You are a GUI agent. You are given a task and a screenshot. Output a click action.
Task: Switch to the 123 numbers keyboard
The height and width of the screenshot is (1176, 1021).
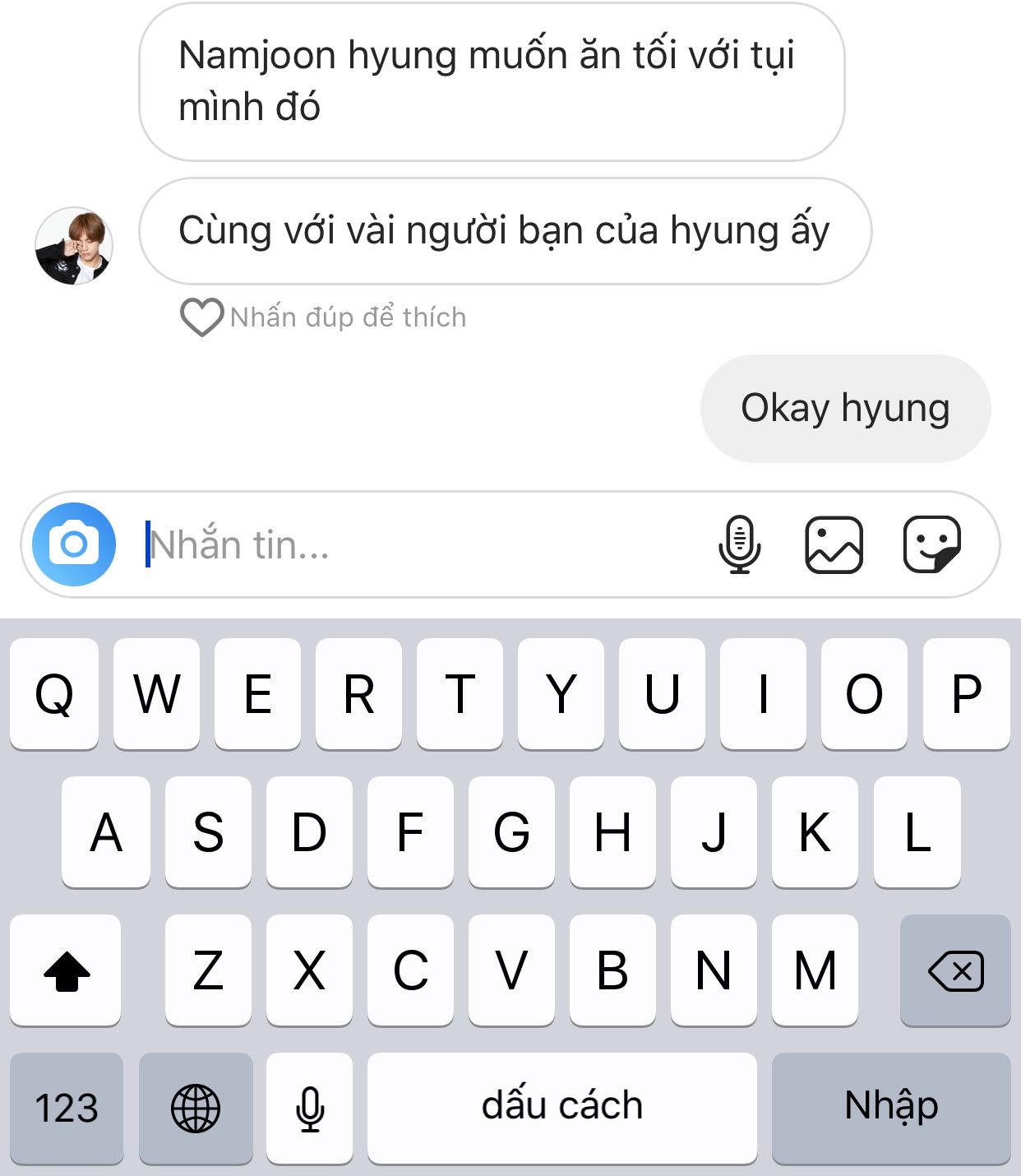pyautogui.click(x=67, y=1107)
